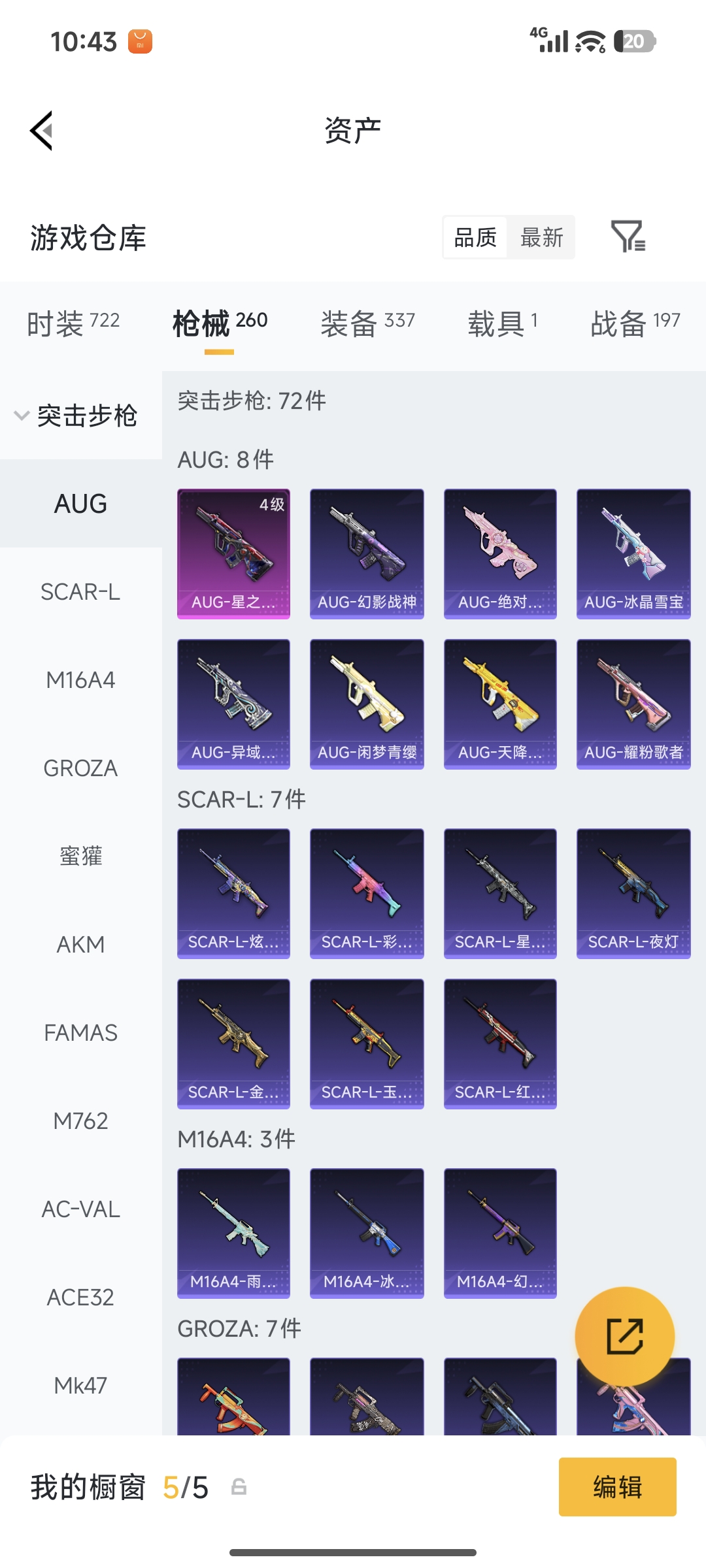Screen dimensions: 706x1568
Task: Switch to the 战备 tab
Action: [x=635, y=323]
